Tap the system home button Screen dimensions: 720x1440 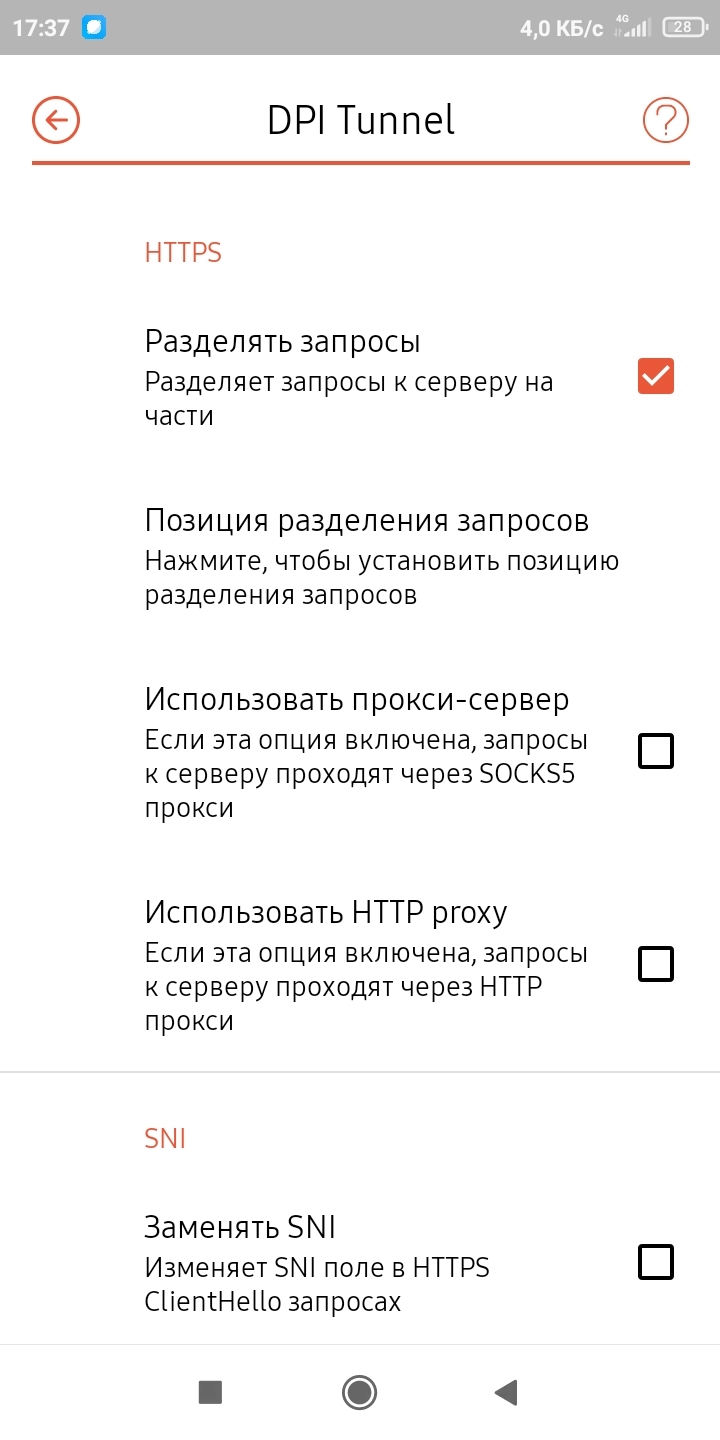[359, 1392]
